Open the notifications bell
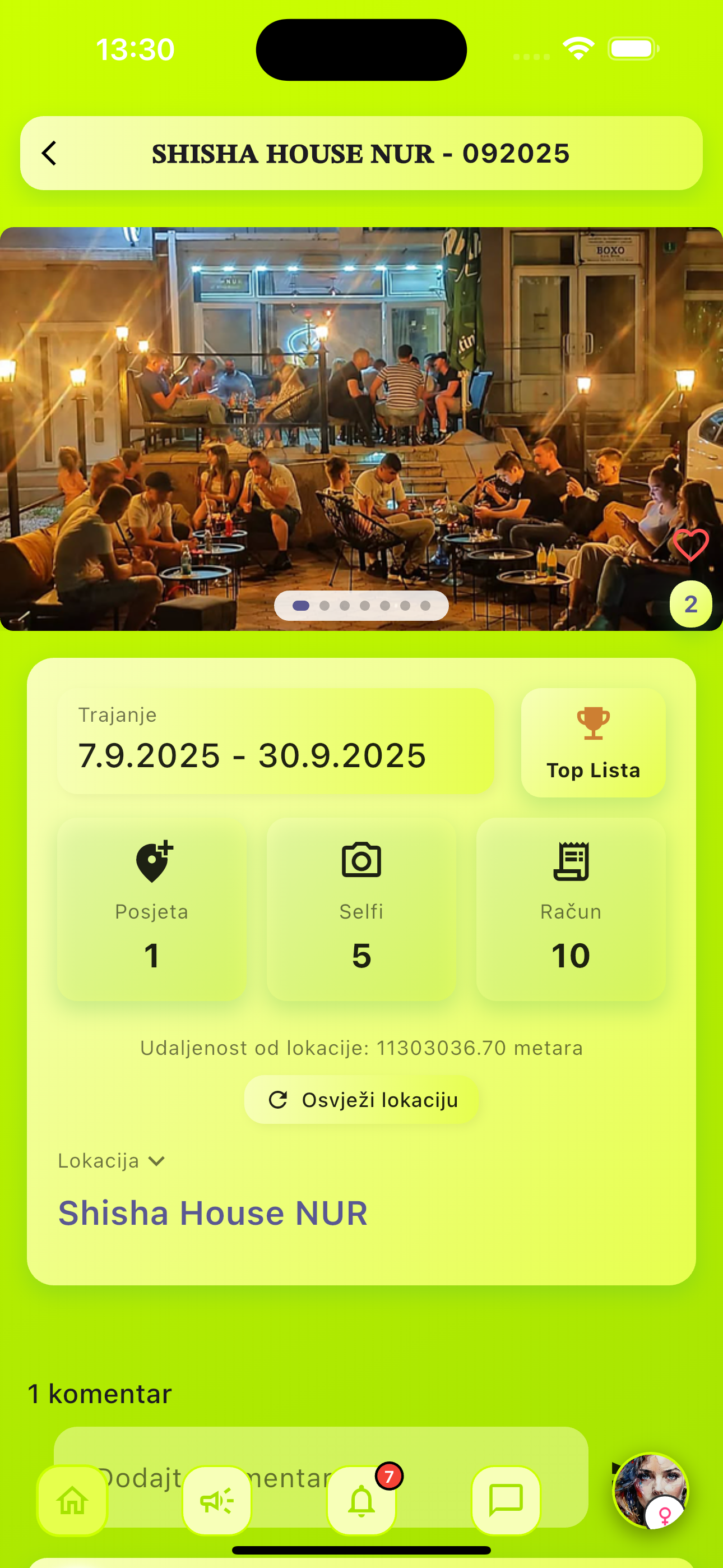The height and width of the screenshot is (1568, 723). click(361, 1501)
